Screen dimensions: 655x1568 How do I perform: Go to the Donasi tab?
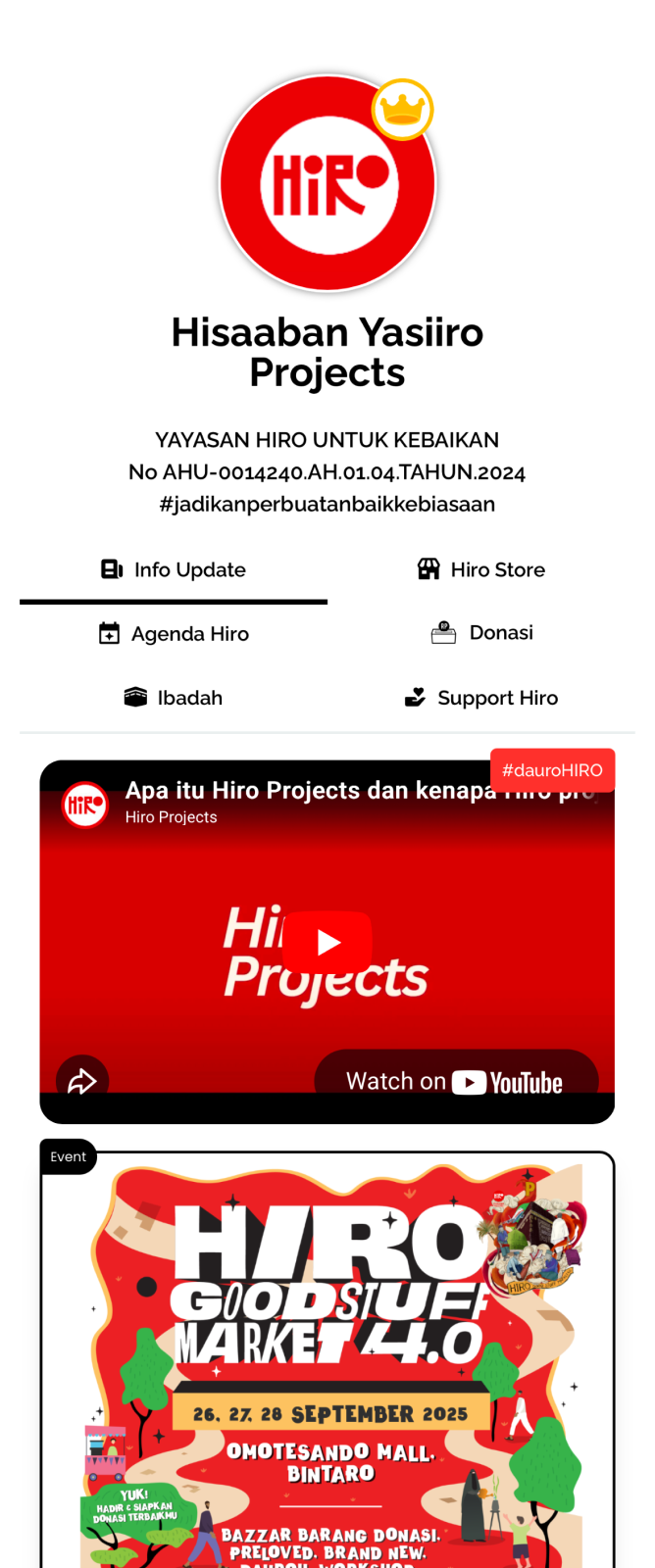(481, 633)
